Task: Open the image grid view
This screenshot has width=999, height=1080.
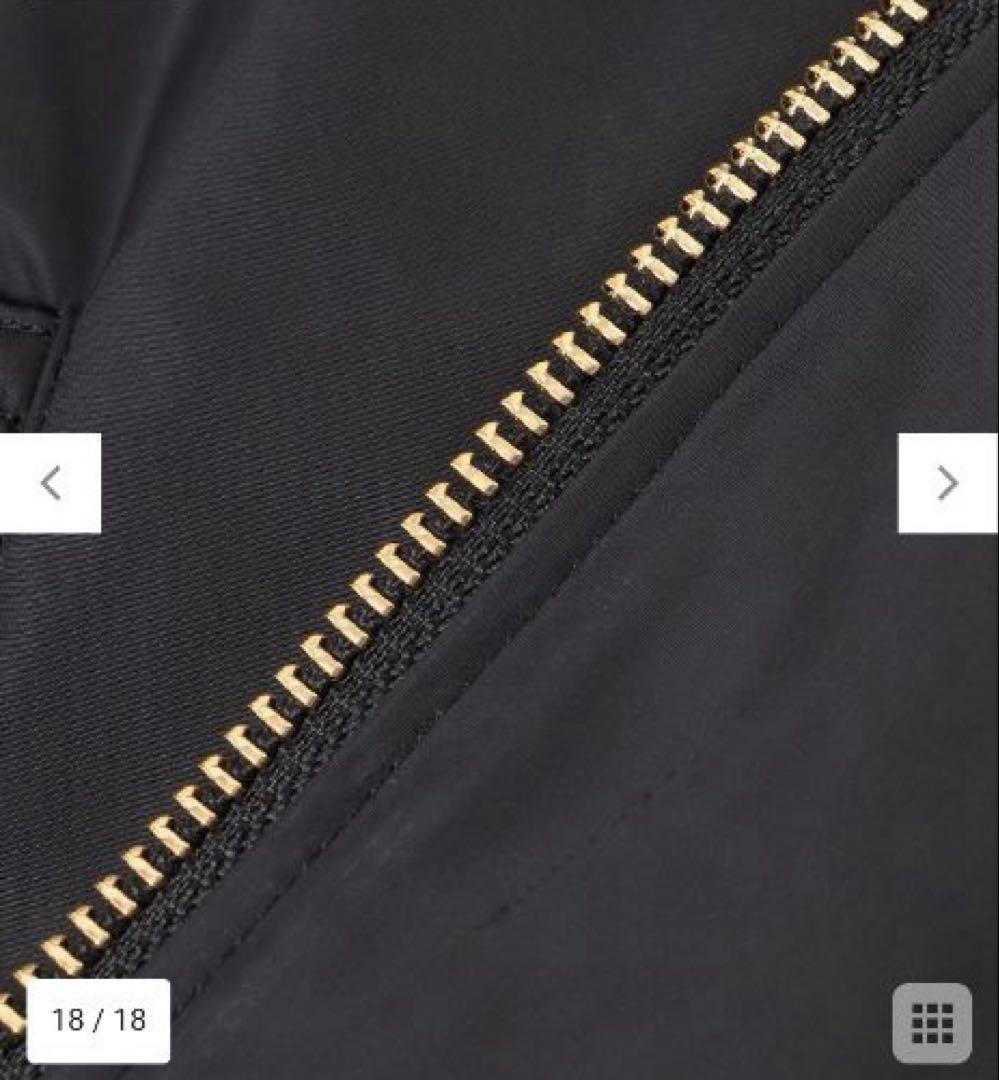Action: pos(931,1022)
